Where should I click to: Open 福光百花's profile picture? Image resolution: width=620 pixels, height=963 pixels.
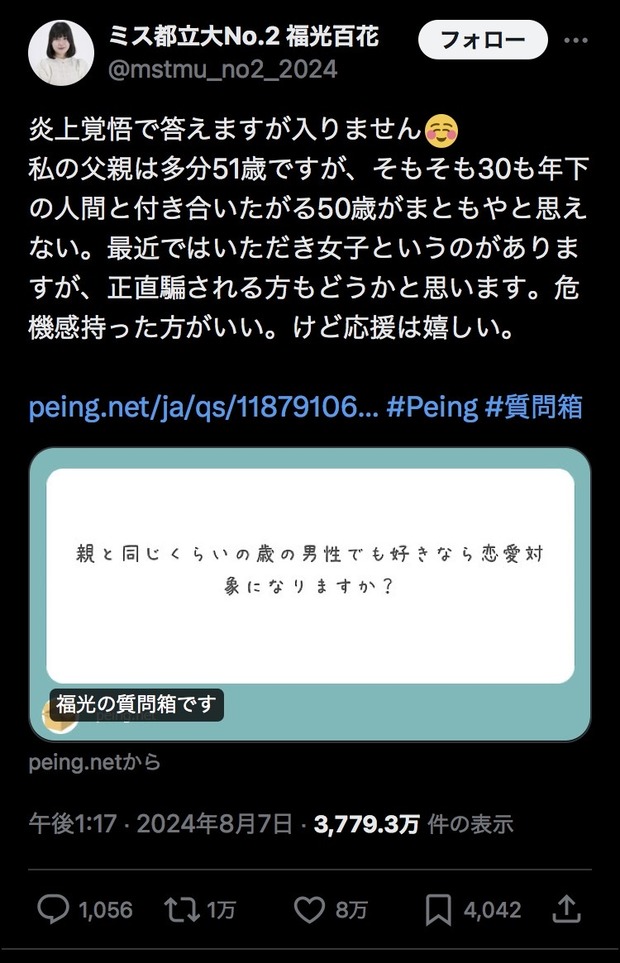point(61,52)
